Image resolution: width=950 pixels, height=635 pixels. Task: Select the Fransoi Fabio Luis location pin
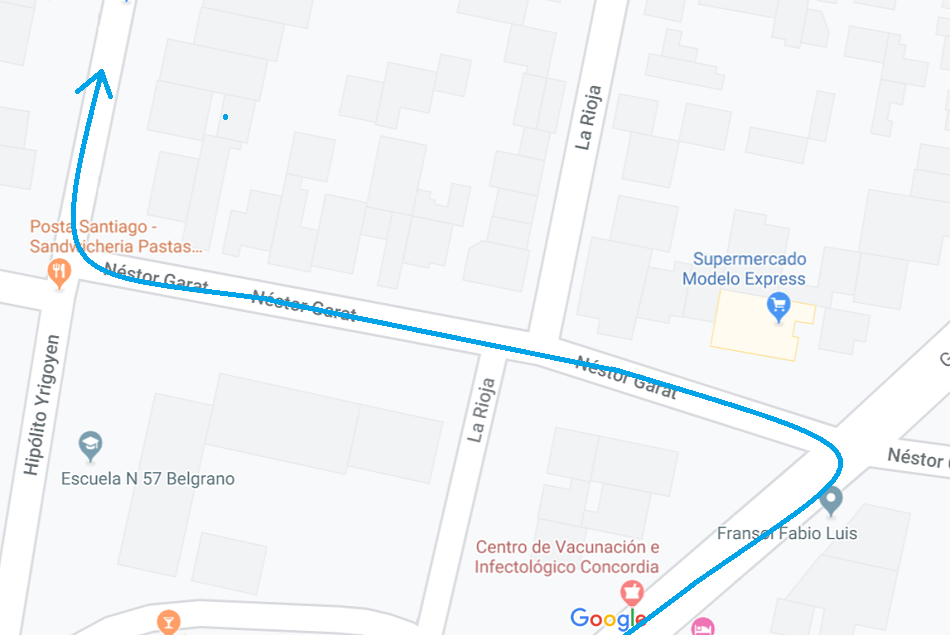click(830, 499)
